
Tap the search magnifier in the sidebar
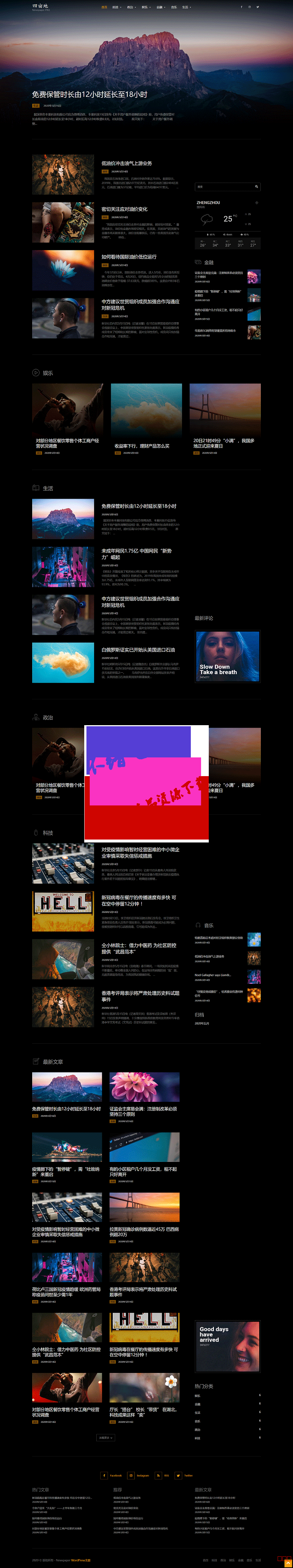point(256,187)
